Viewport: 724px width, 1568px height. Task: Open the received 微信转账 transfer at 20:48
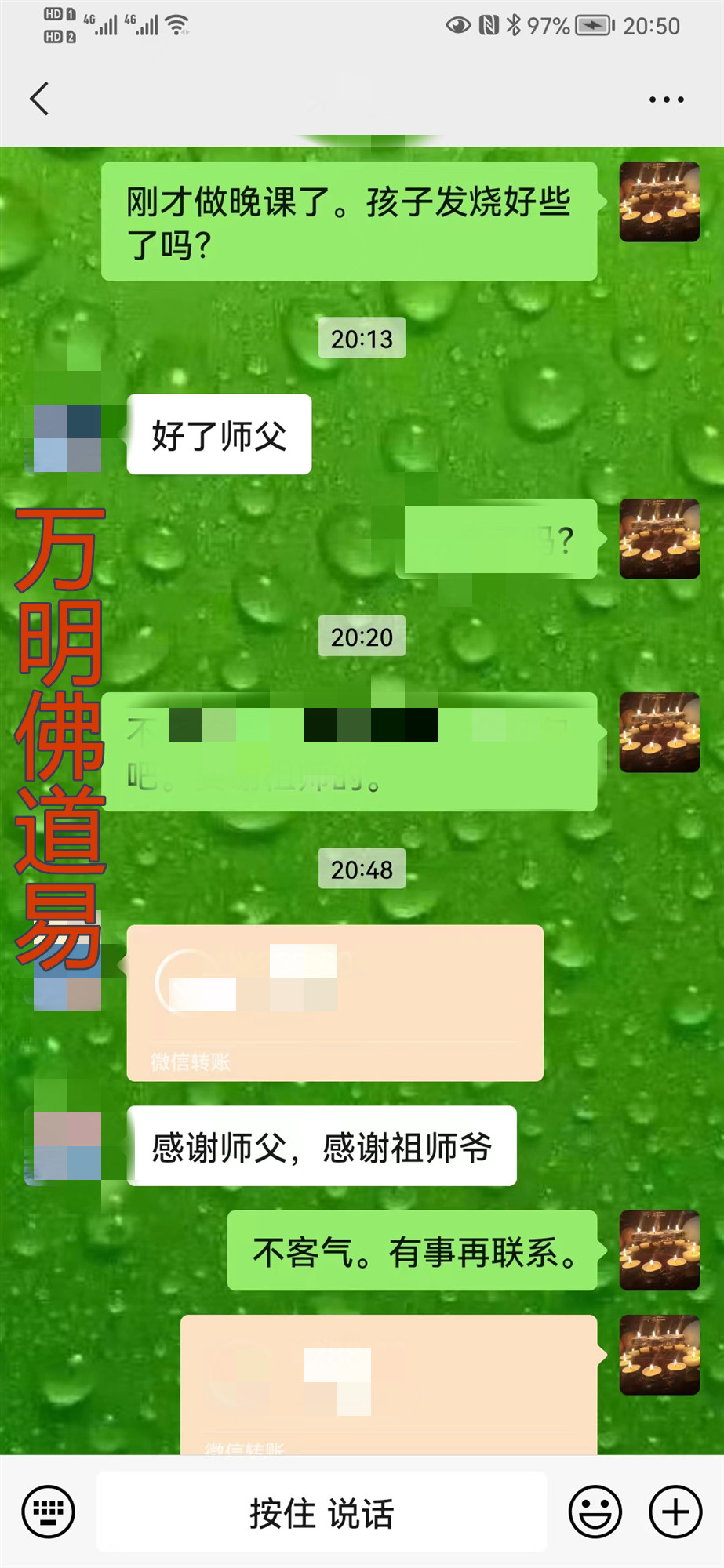[x=335, y=1003]
